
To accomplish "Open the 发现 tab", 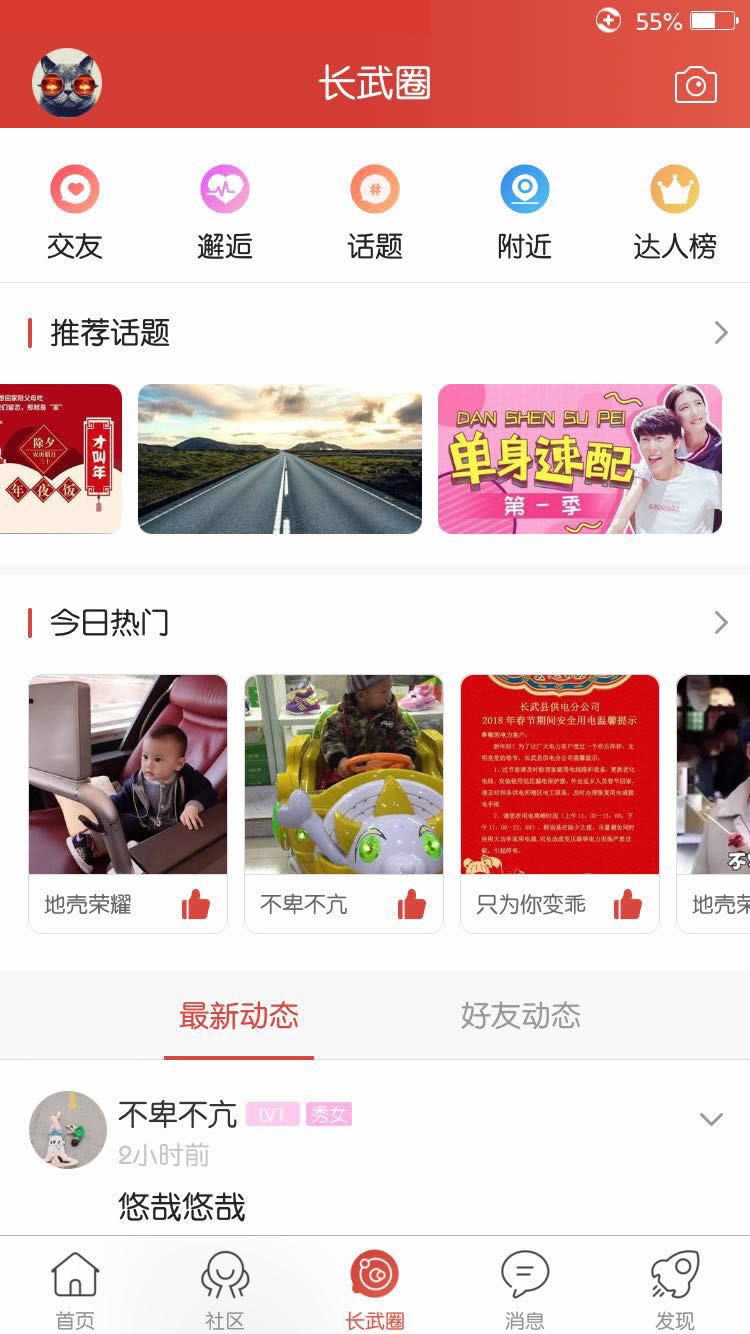I will tap(675, 1290).
